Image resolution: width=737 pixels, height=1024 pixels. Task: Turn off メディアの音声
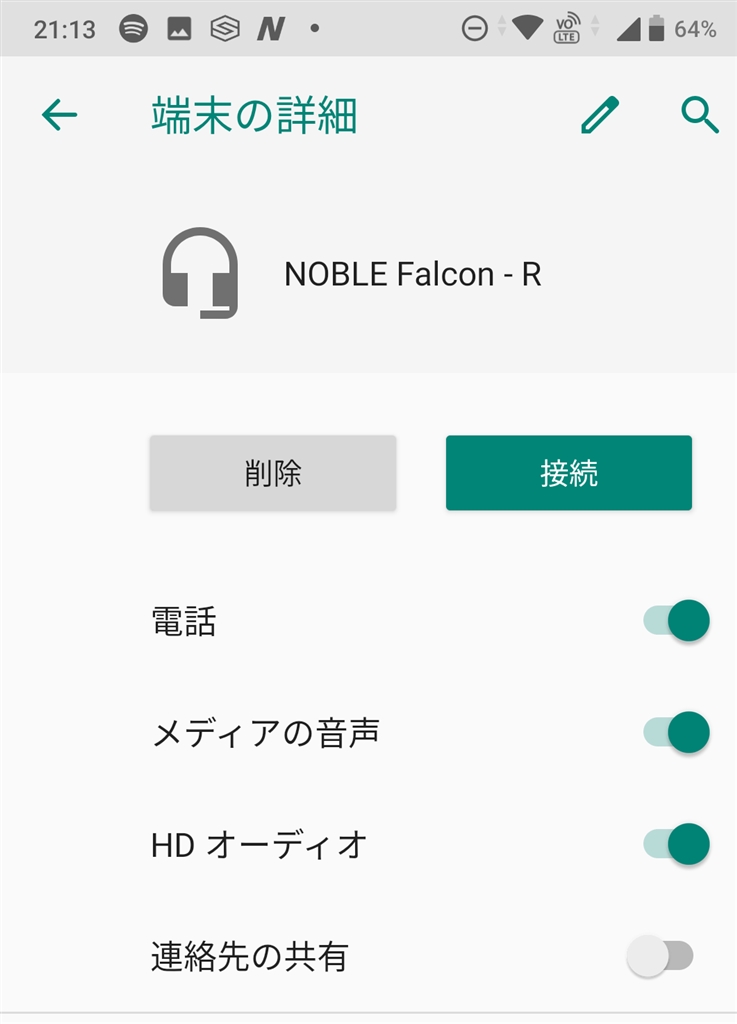pos(676,732)
